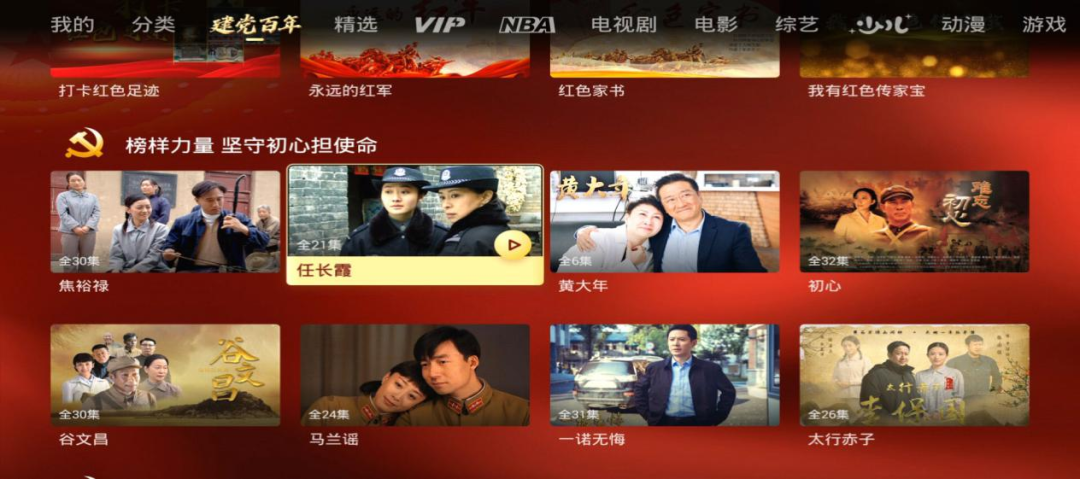Open the 分类 tab

(153, 25)
